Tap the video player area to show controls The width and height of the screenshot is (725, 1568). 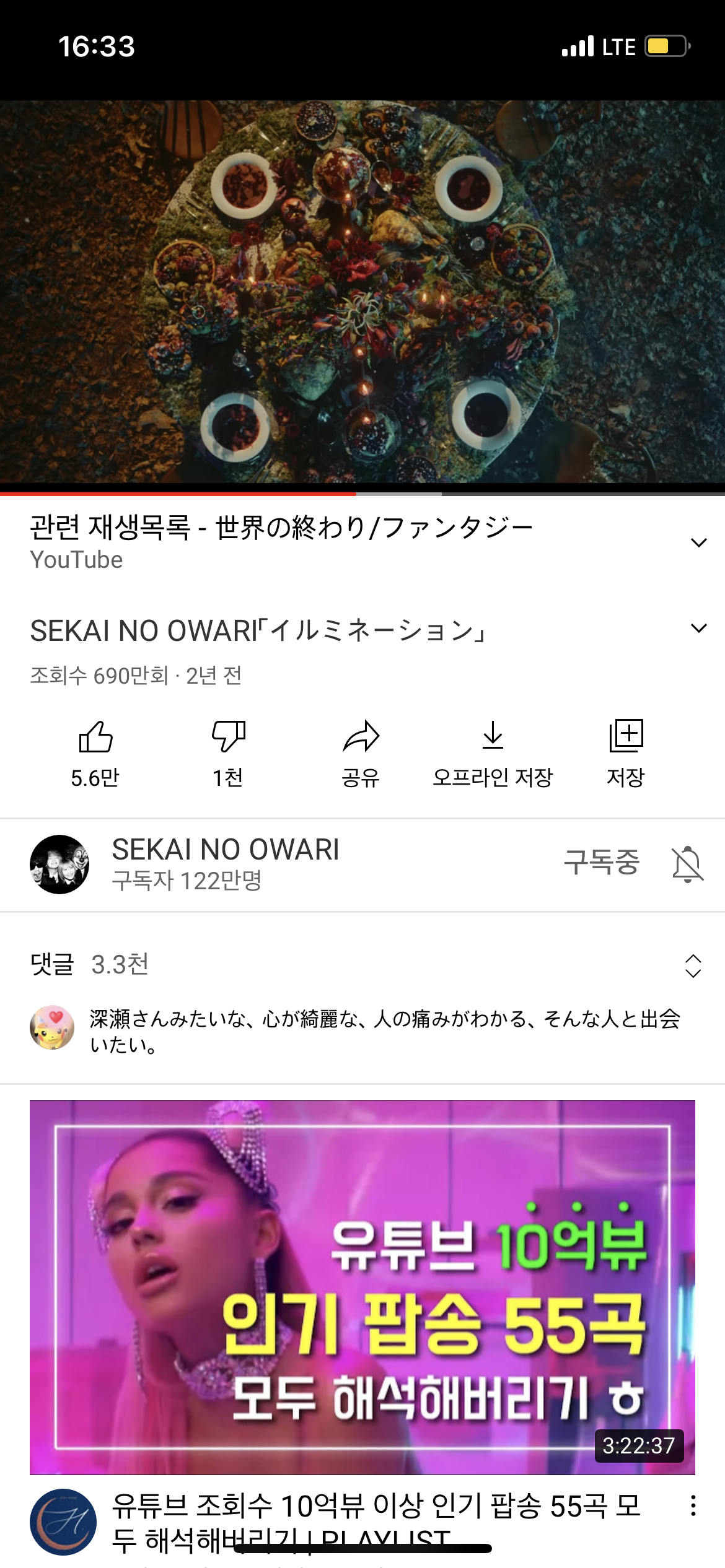point(362,291)
